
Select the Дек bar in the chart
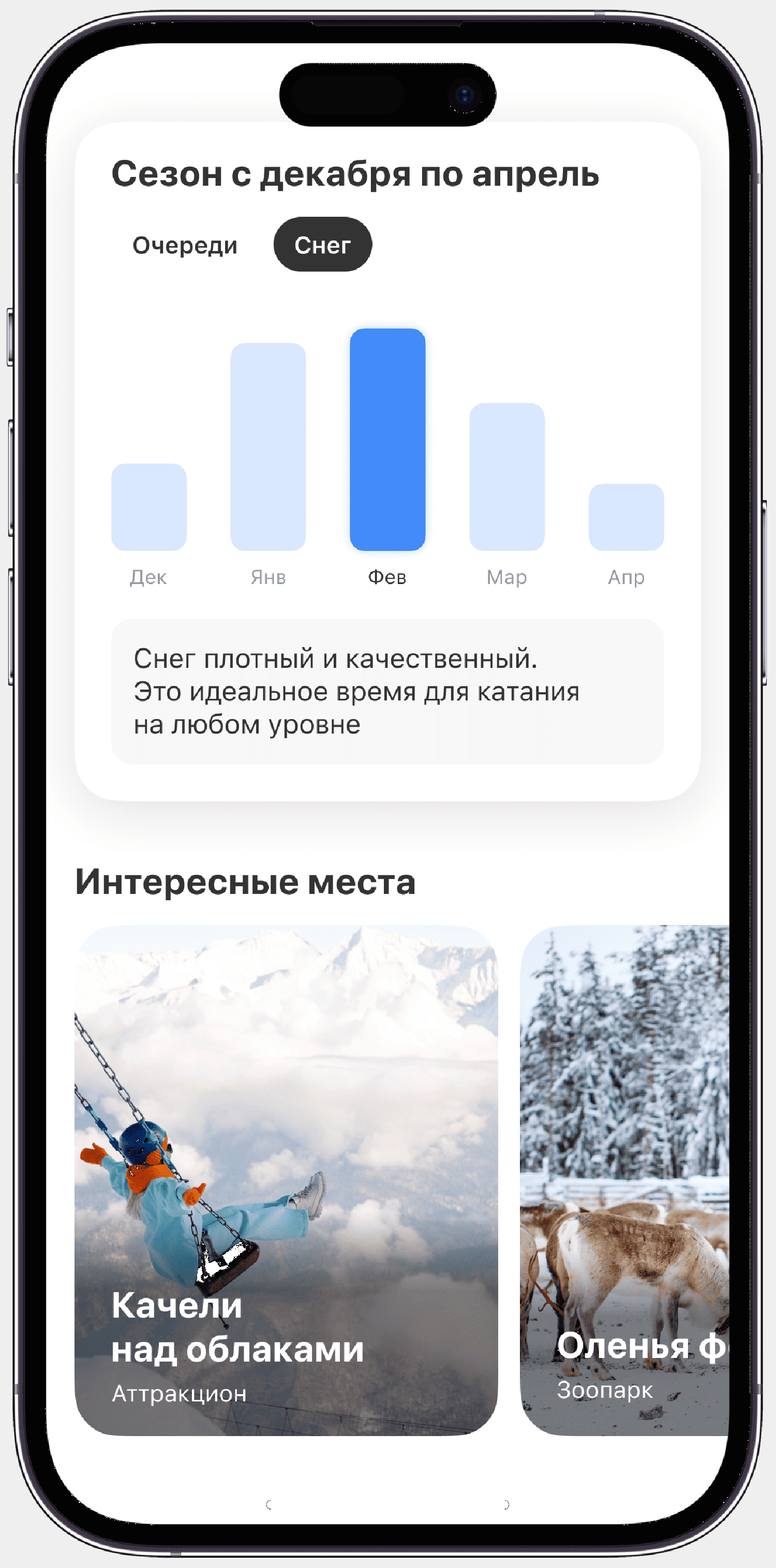coord(148,507)
